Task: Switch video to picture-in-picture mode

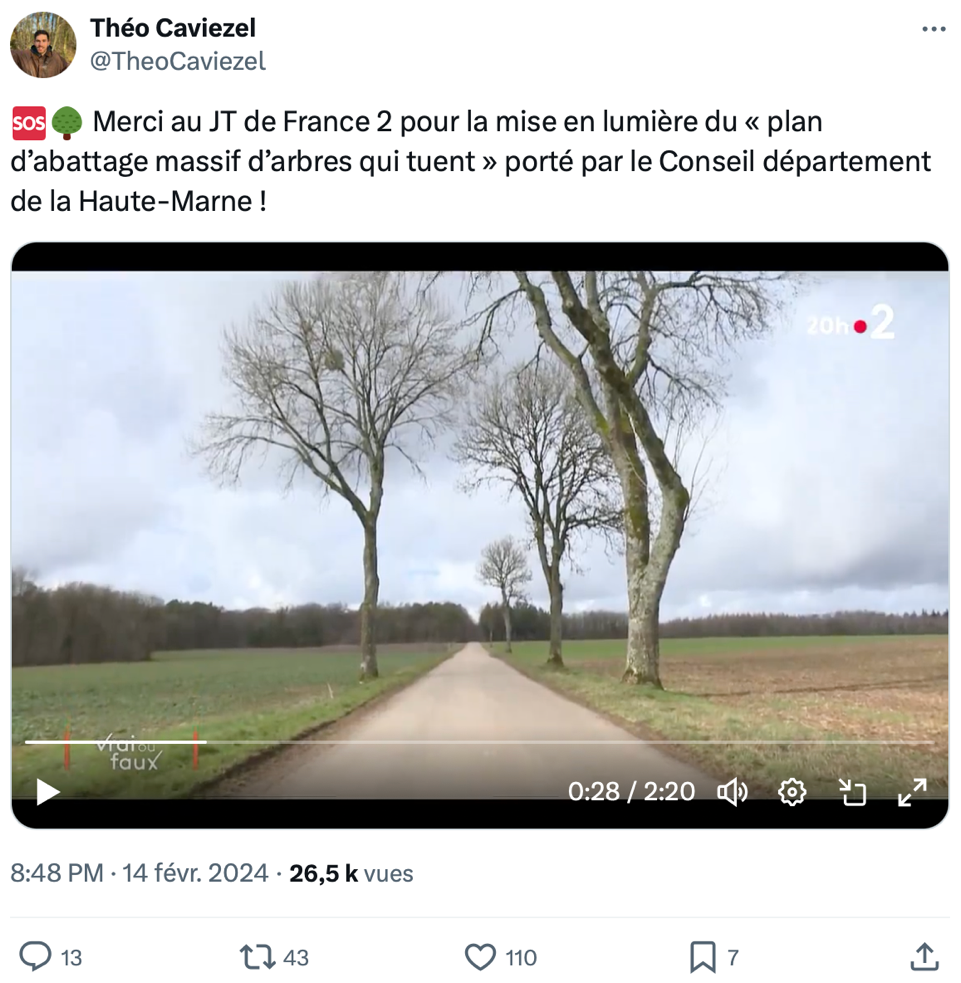Action: pyautogui.click(x=852, y=792)
